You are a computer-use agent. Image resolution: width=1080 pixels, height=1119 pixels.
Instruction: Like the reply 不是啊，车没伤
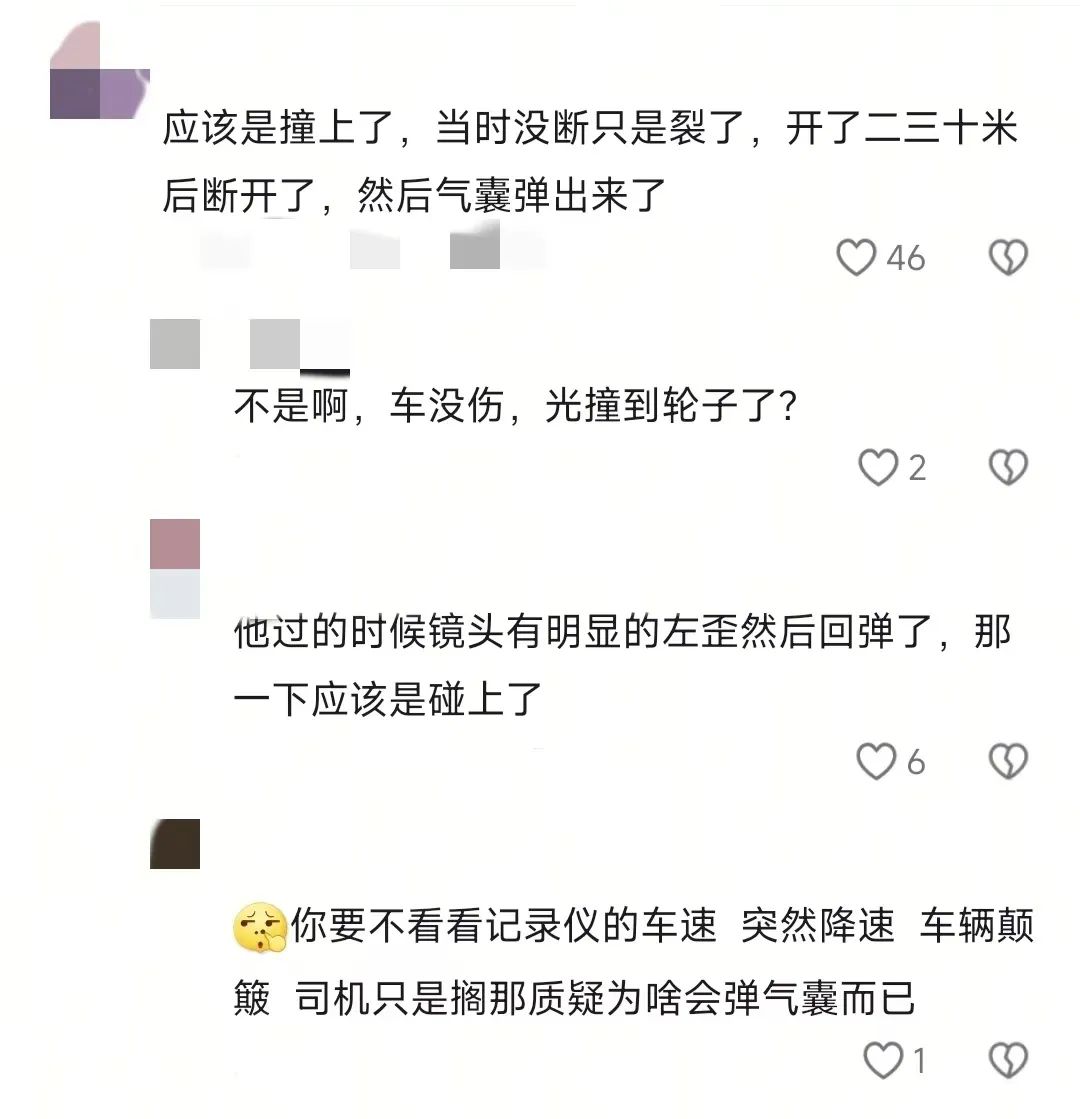(x=879, y=467)
